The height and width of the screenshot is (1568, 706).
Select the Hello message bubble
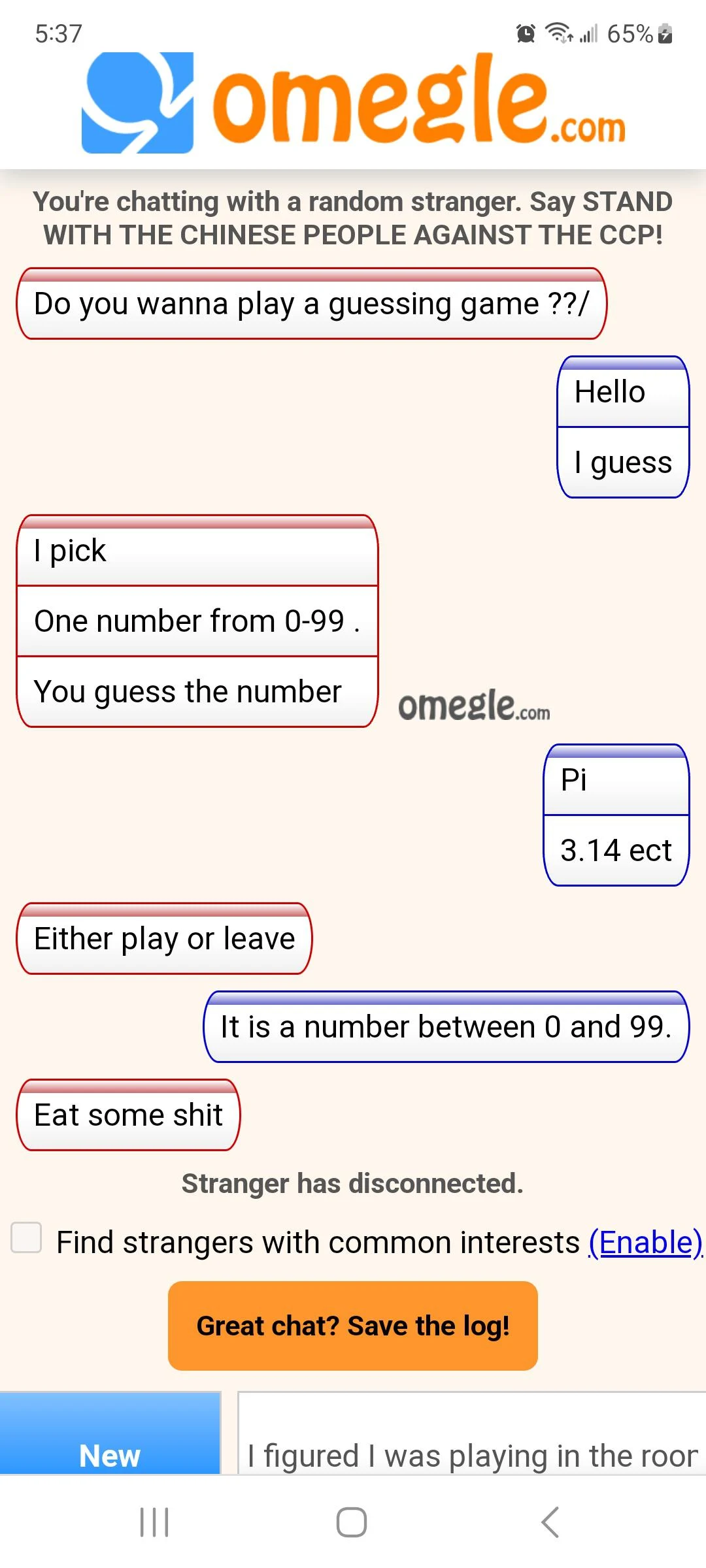pos(622,392)
